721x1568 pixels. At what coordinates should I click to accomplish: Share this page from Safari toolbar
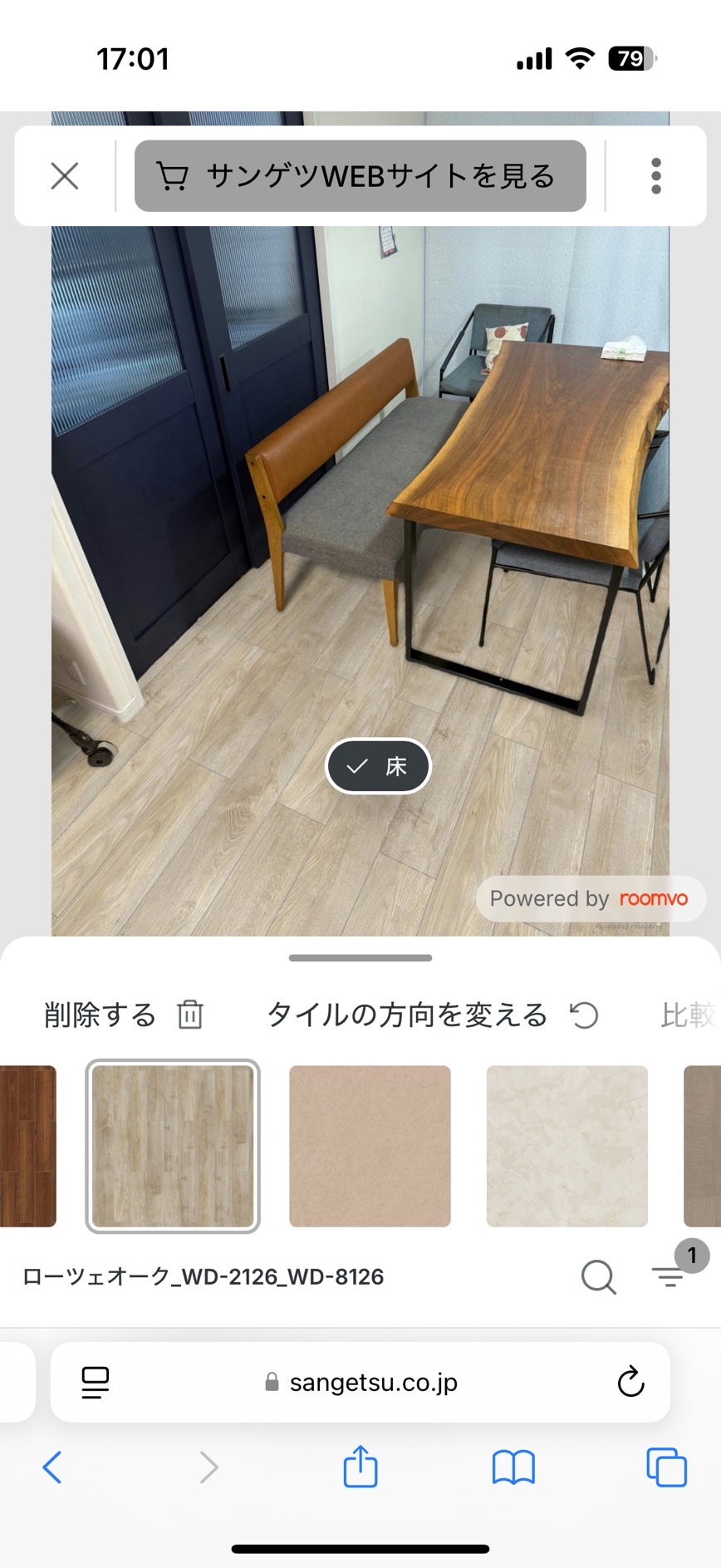tap(360, 1466)
